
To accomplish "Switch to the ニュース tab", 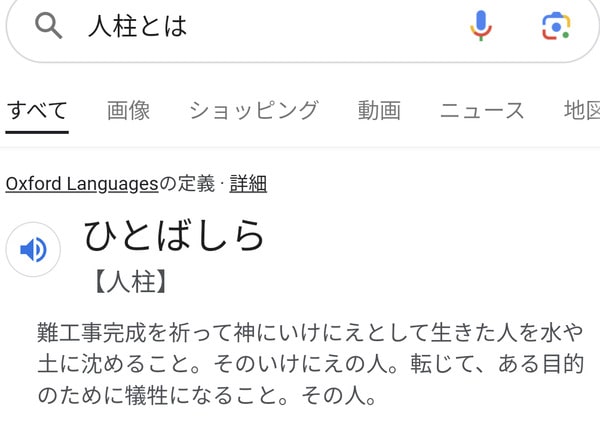I will [482, 110].
